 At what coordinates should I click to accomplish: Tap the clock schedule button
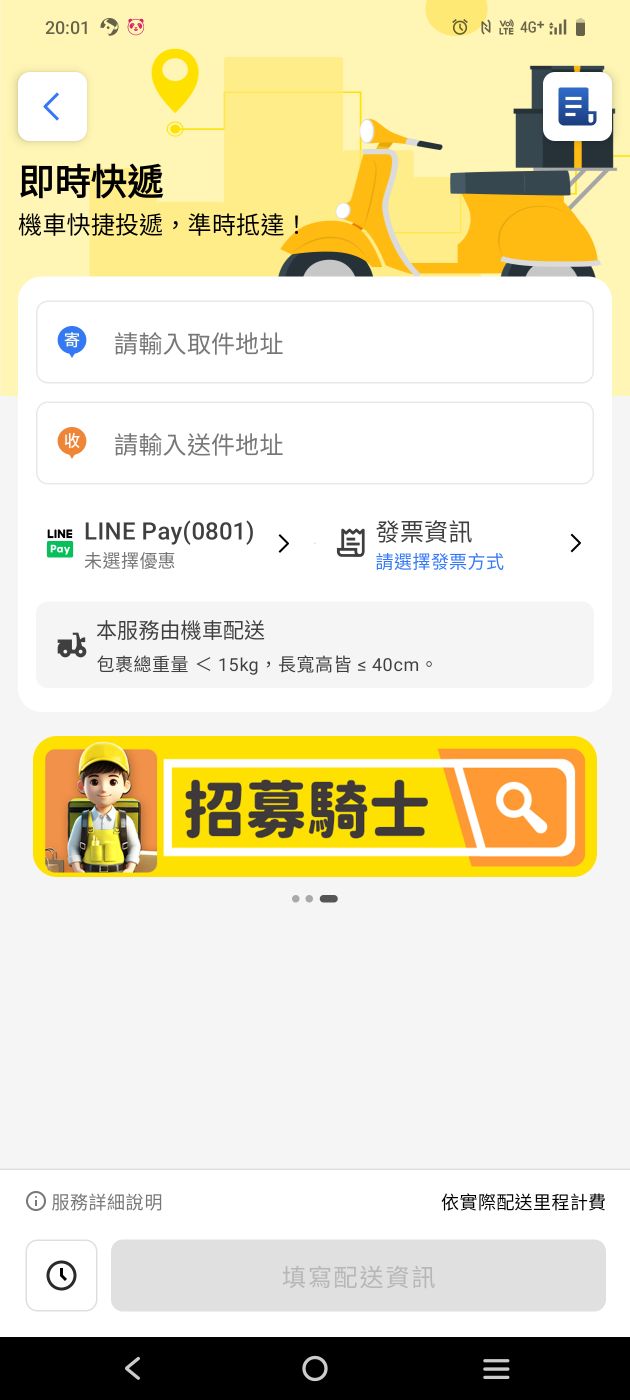coord(61,1275)
